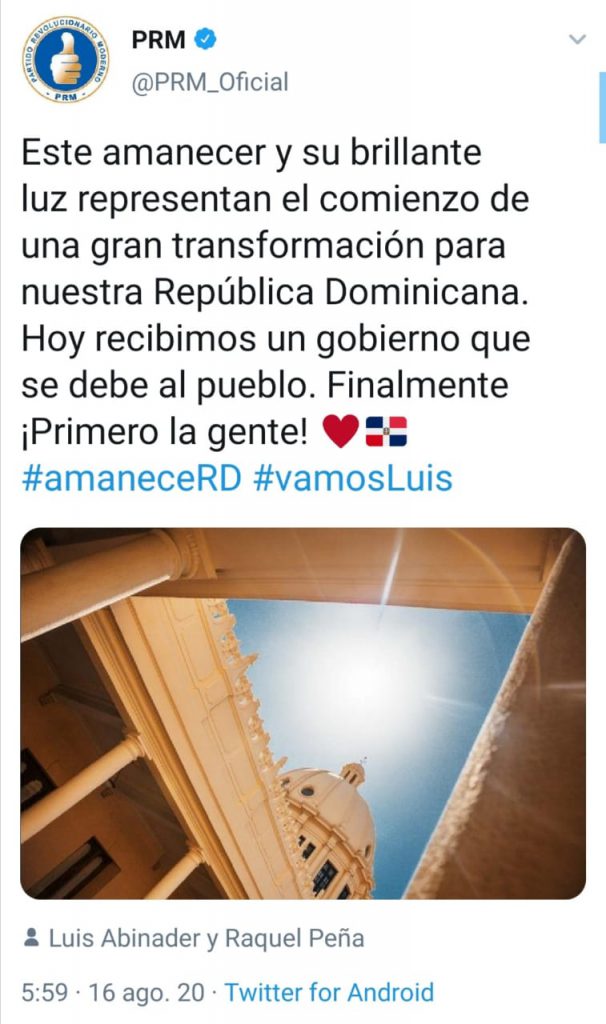Open the #amaneceRD hashtag

(131, 478)
